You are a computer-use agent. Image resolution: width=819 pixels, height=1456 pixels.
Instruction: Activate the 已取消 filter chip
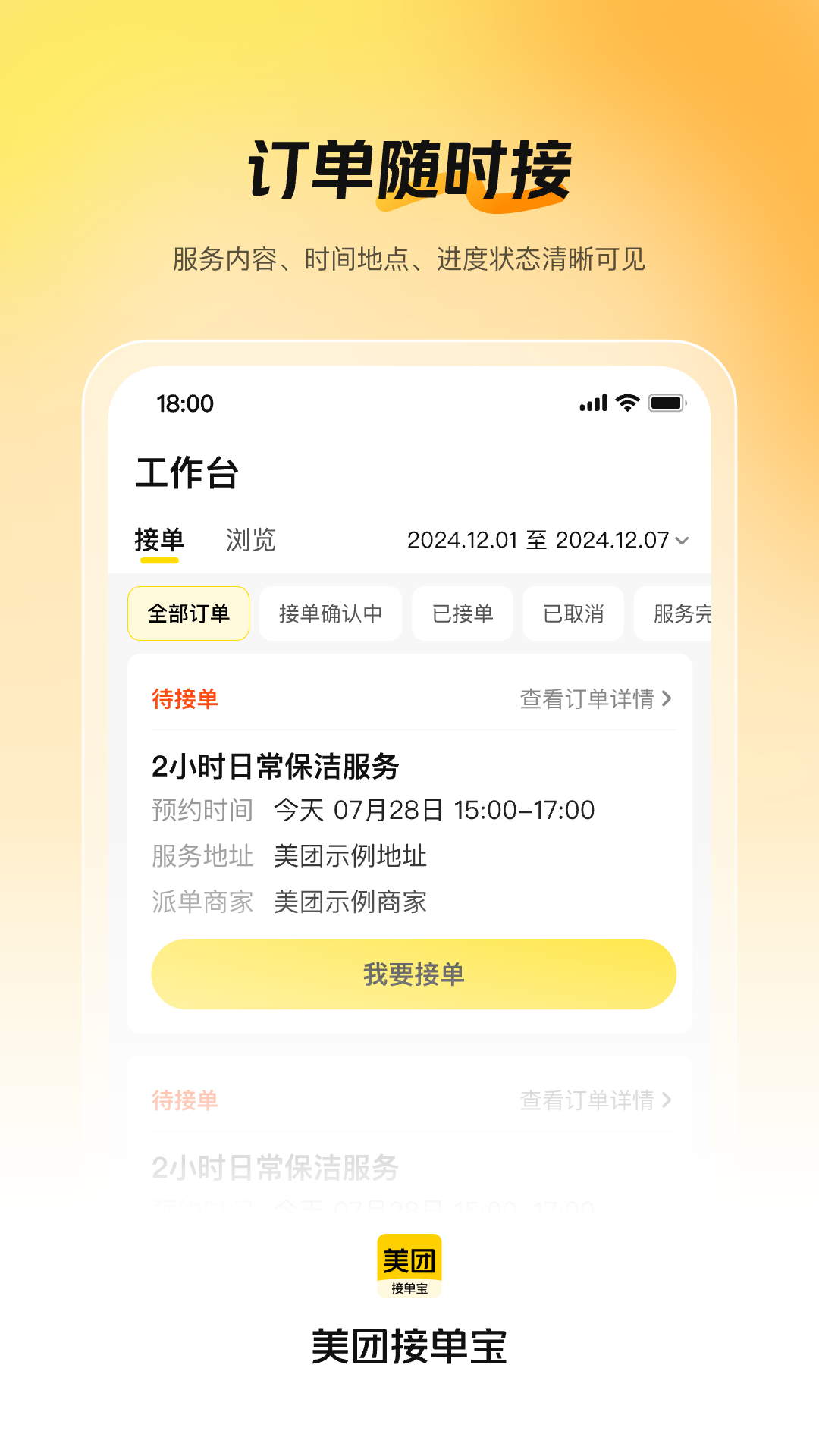(x=573, y=613)
